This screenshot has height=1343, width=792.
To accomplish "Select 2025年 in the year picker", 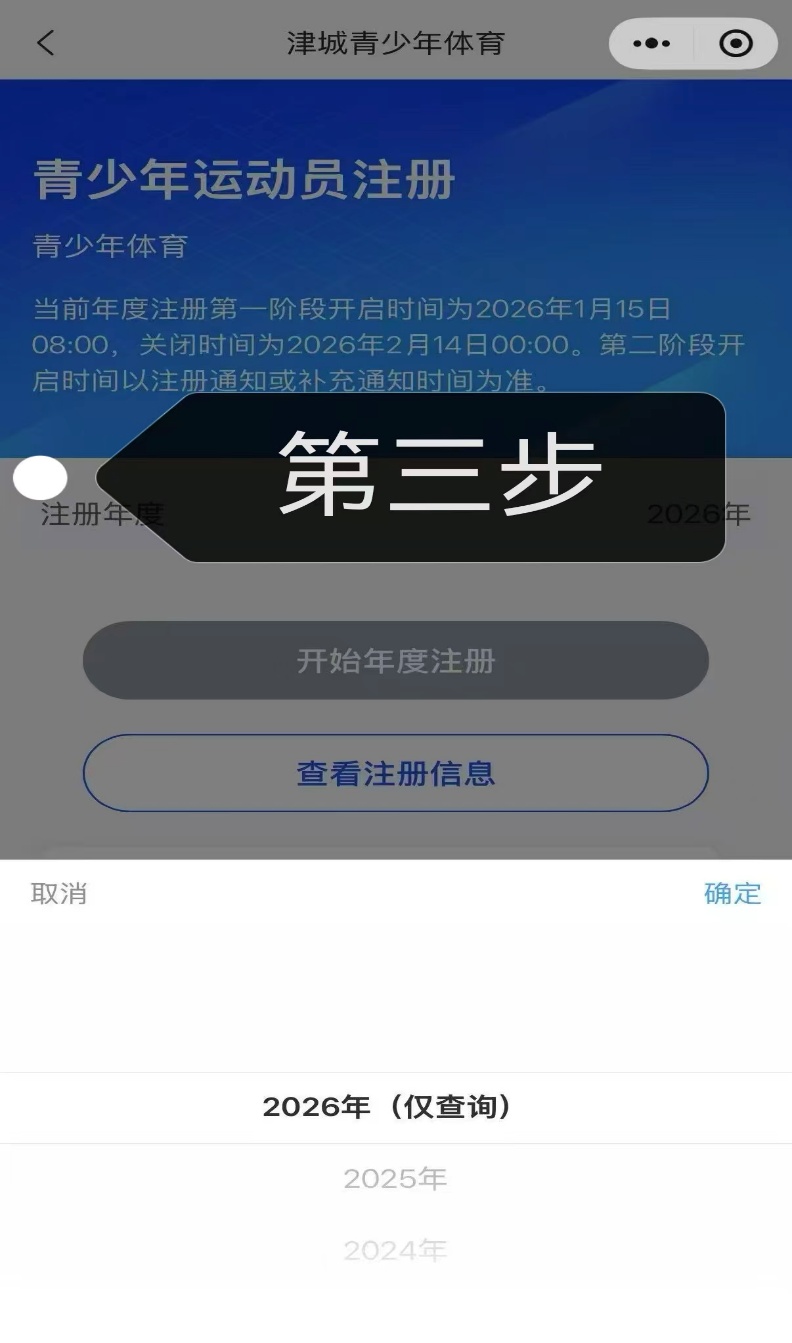I will point(395,1179).
